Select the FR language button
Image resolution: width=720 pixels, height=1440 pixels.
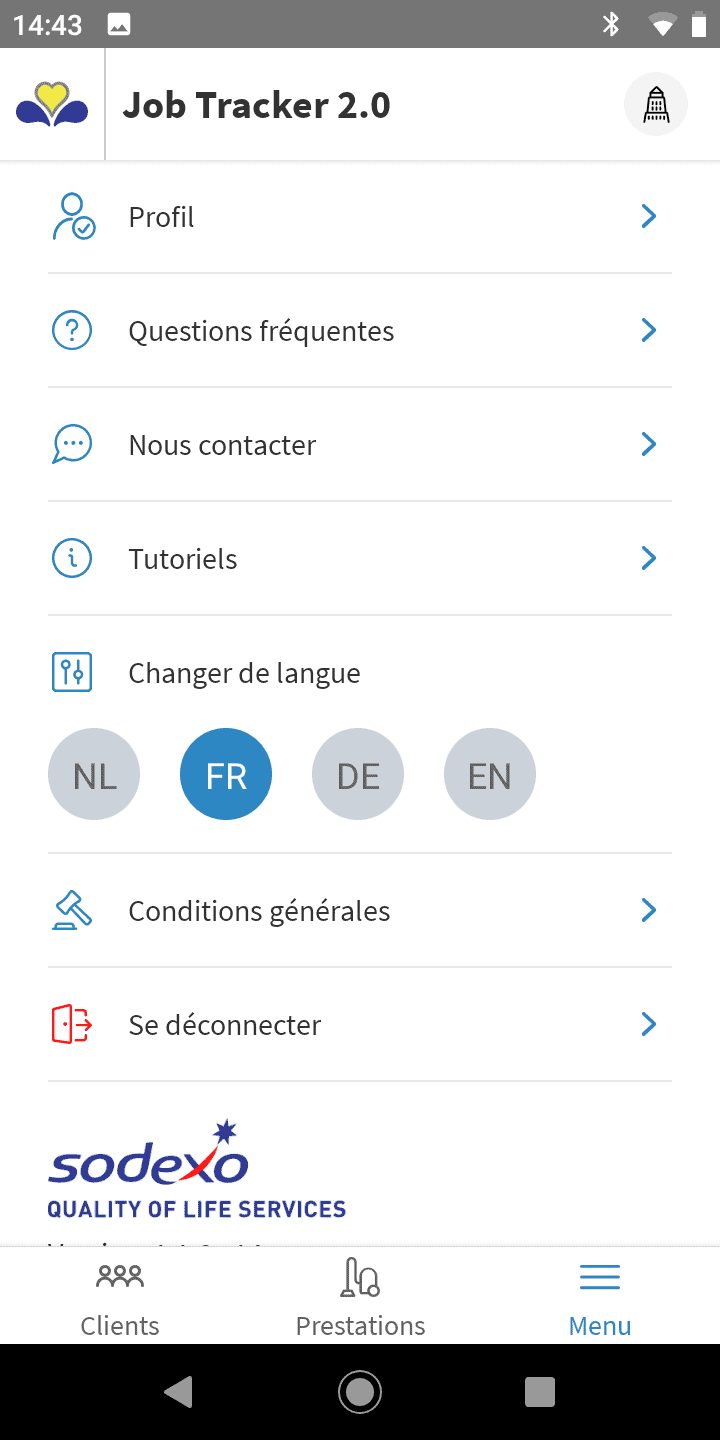click(x=226, y=775)
